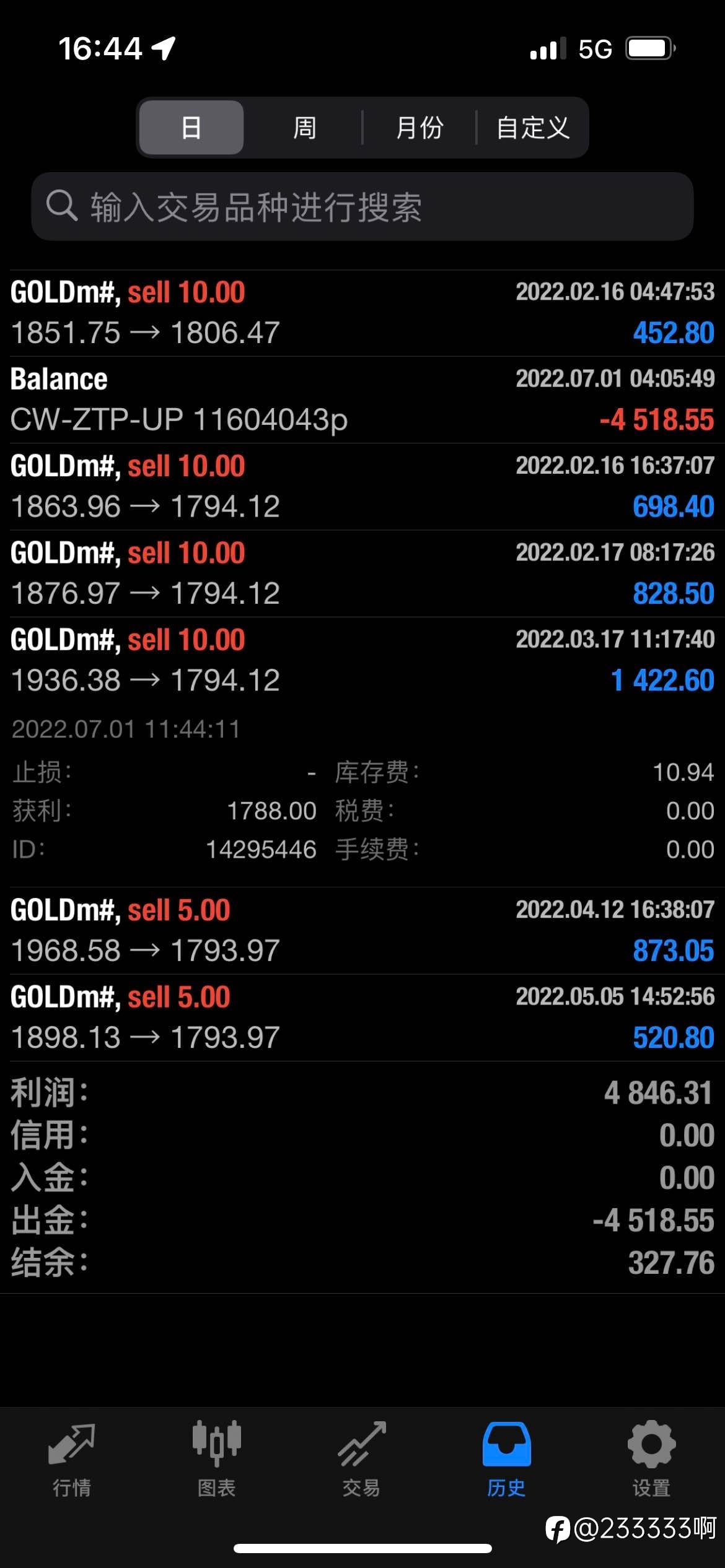The width and height of the screenshot is (725, 1568).
Task: Select the 日 (day) period segment
Action: (x=191, y=128)
